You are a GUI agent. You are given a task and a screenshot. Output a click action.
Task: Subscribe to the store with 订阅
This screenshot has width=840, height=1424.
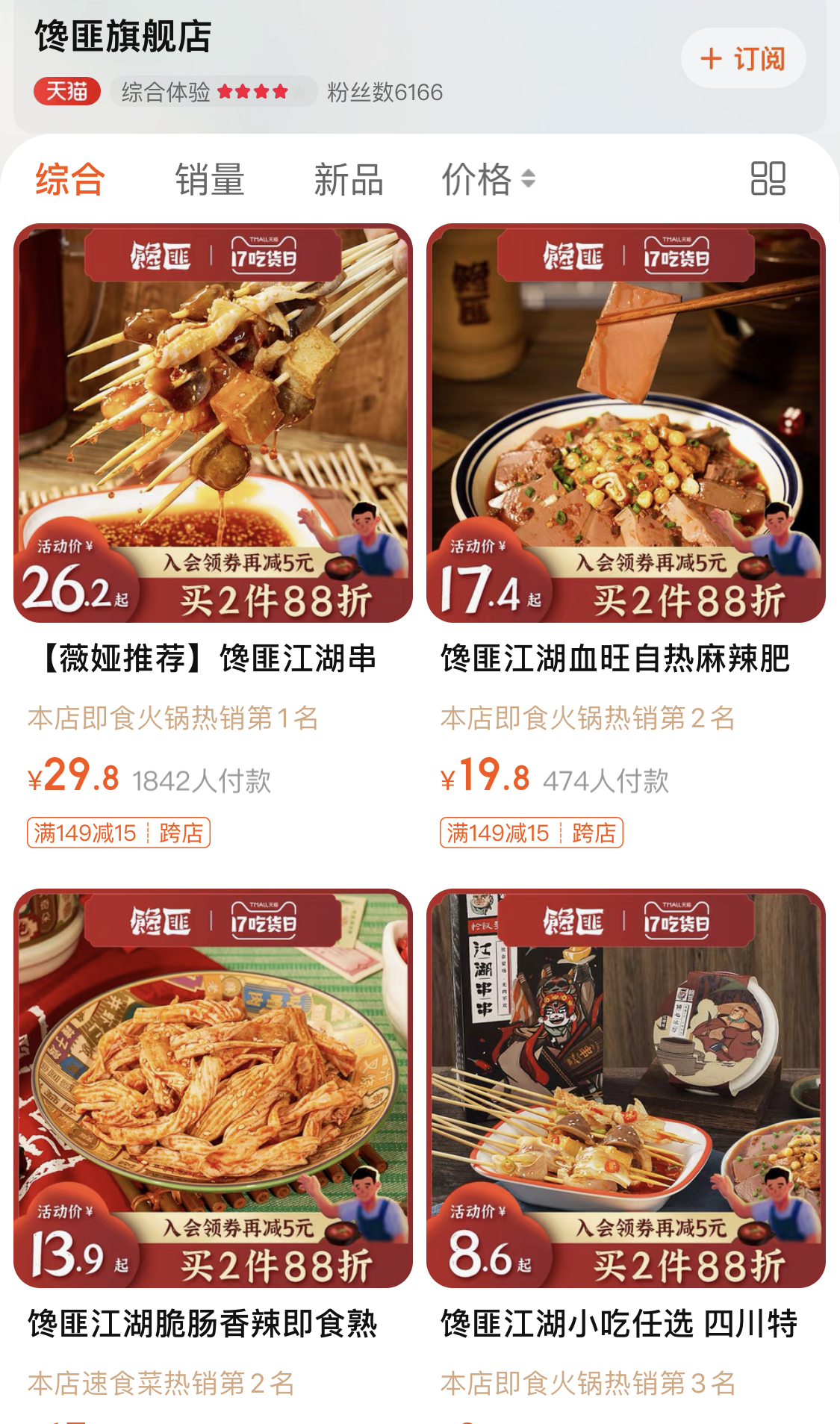[x=743, y=58]
